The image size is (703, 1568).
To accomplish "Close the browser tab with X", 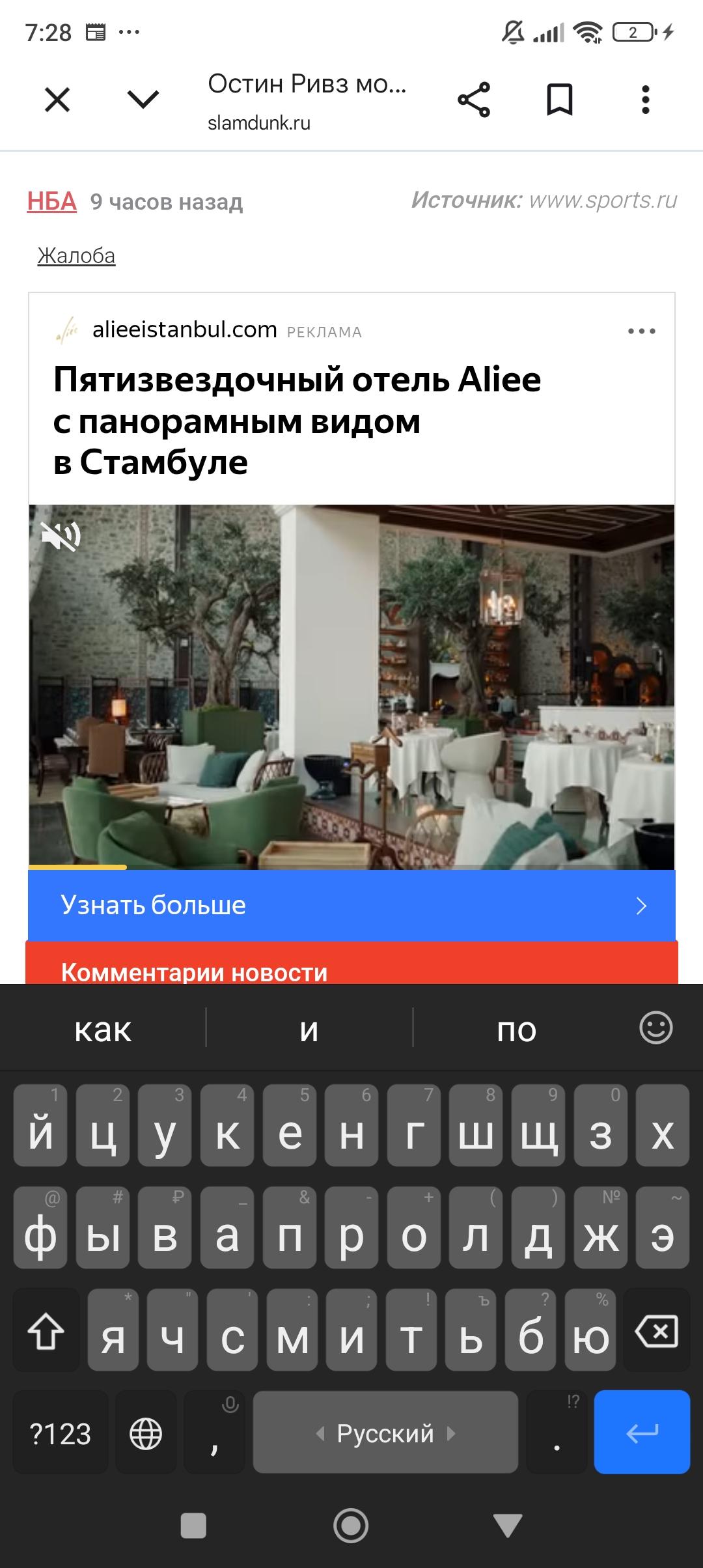I will tap(57, 100).
